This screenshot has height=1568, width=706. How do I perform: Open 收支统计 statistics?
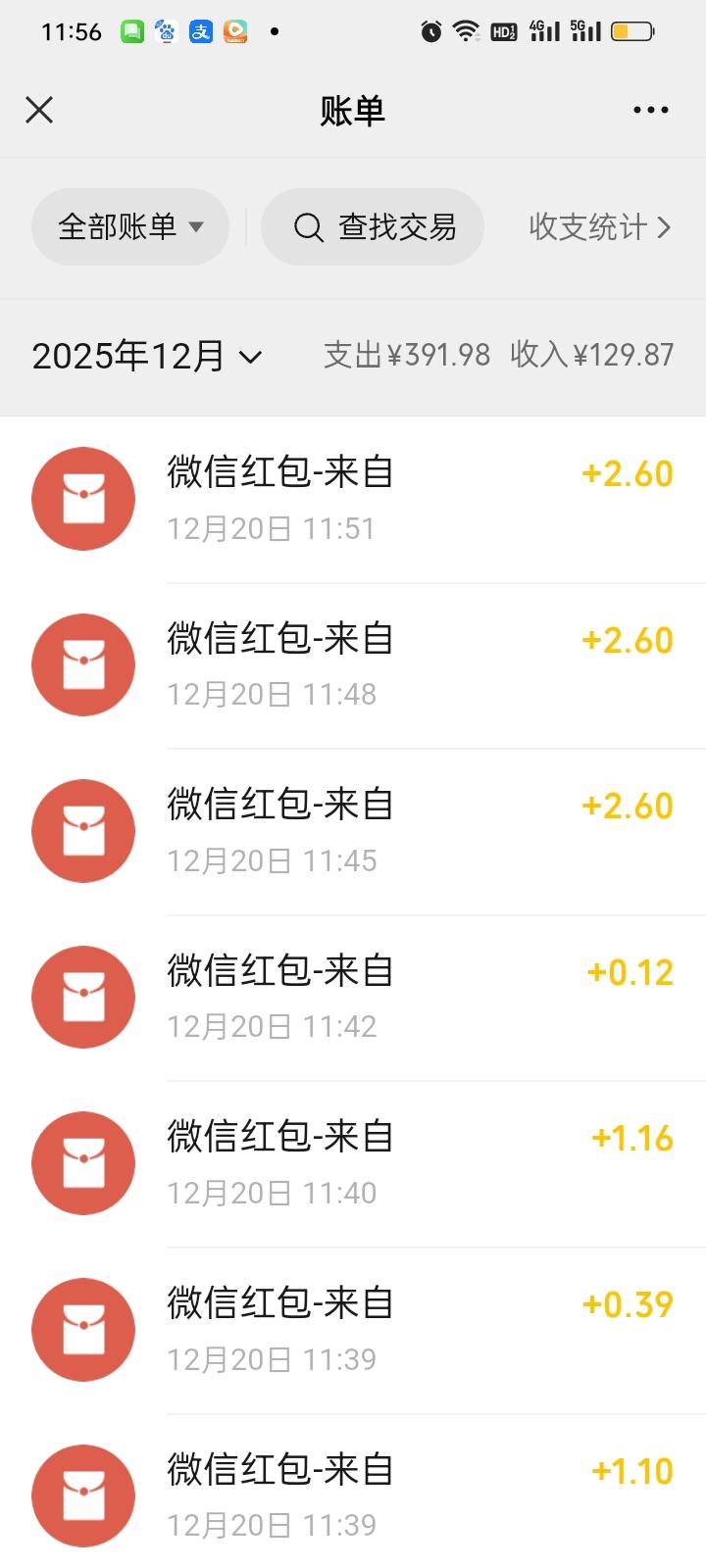coord(599,227)
